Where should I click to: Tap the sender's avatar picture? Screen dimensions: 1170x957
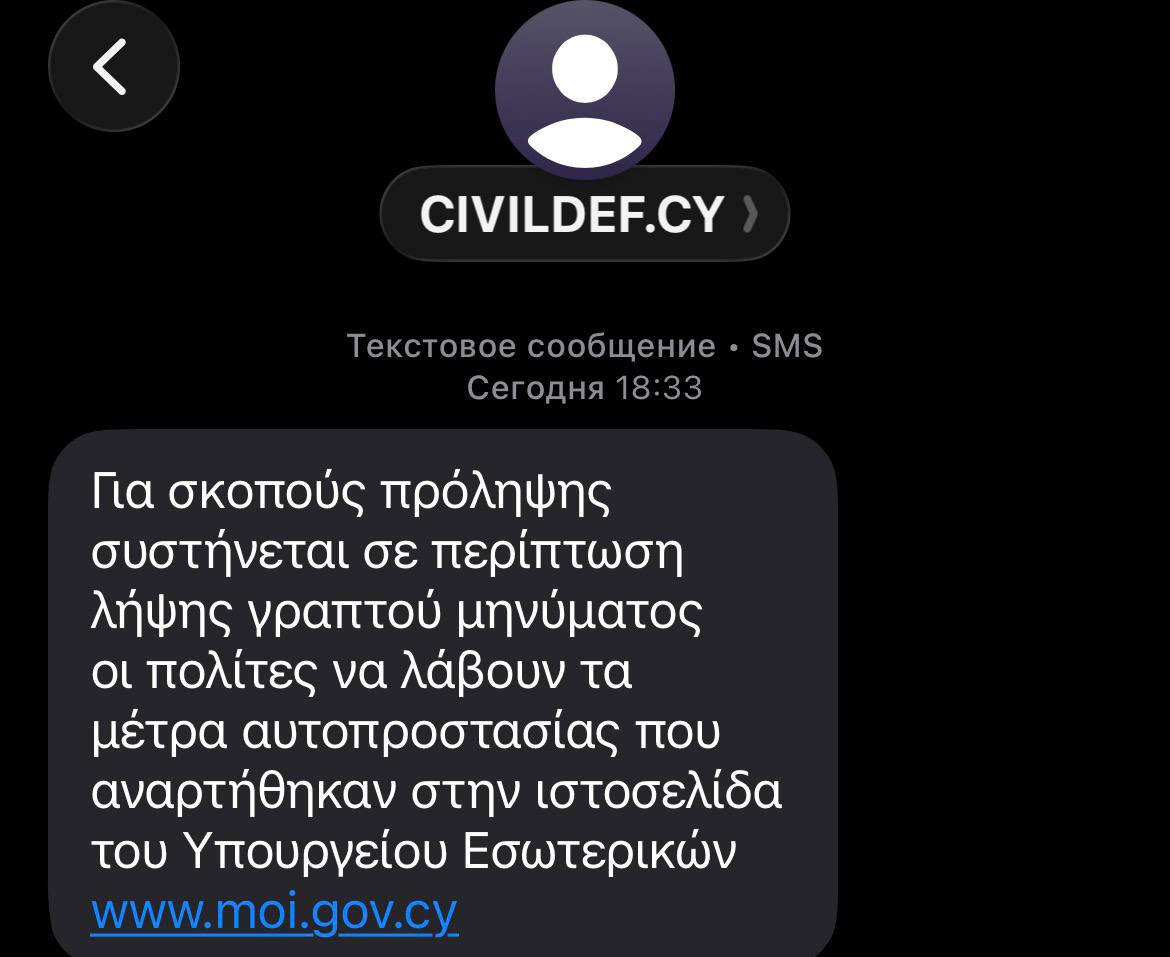pyautogui.click(x=585, y=88)
